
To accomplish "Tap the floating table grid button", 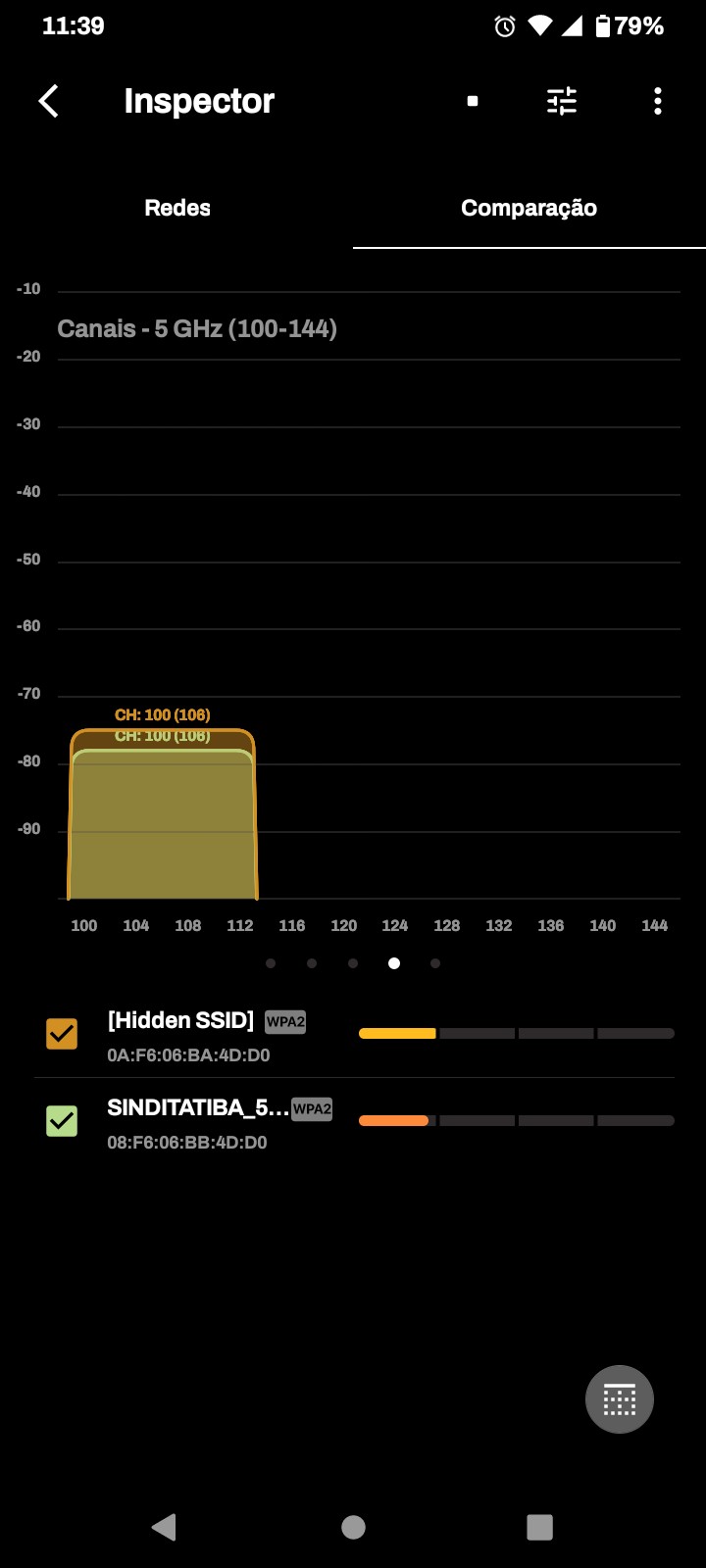I will (620, 1399).
